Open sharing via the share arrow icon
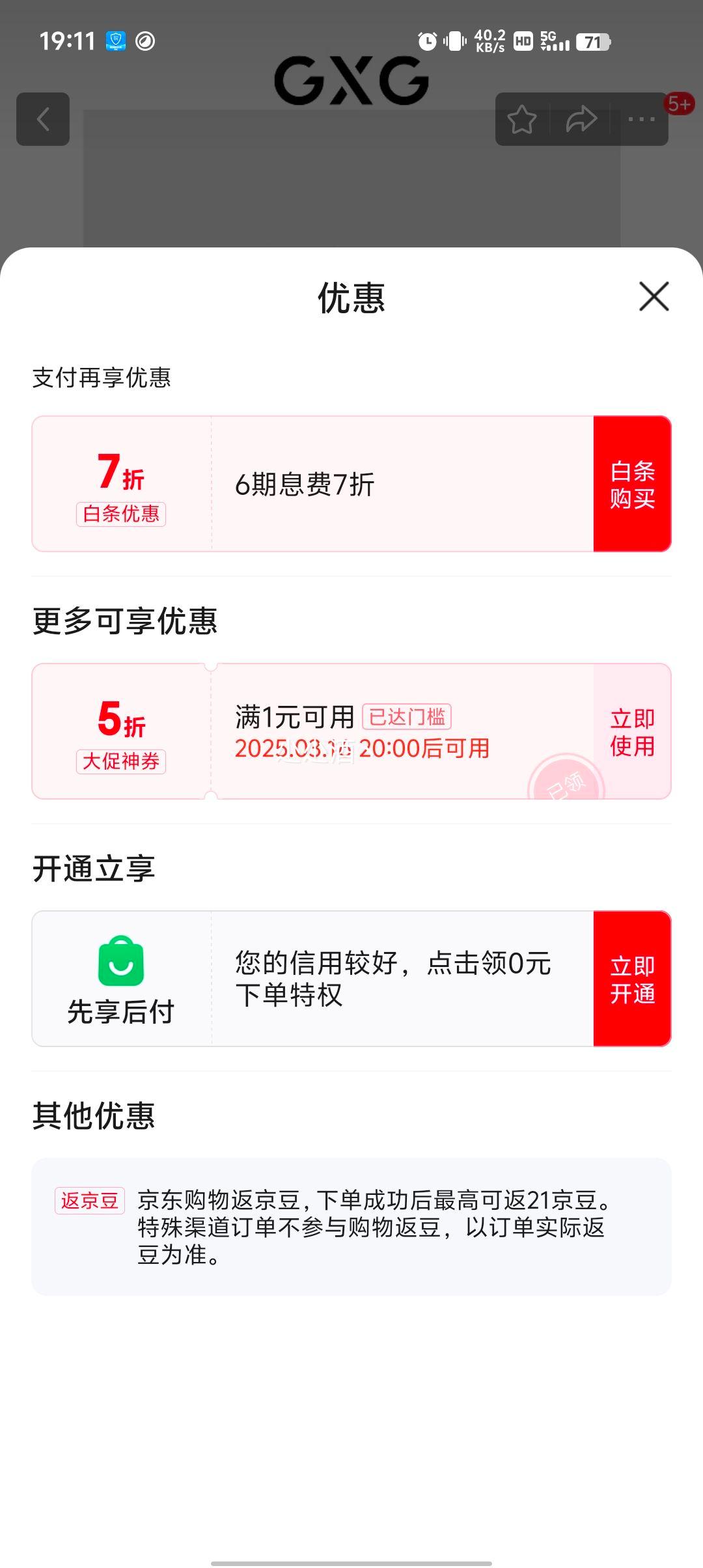Viewport: 703px width, 1568px height. (x=583, y=119)
